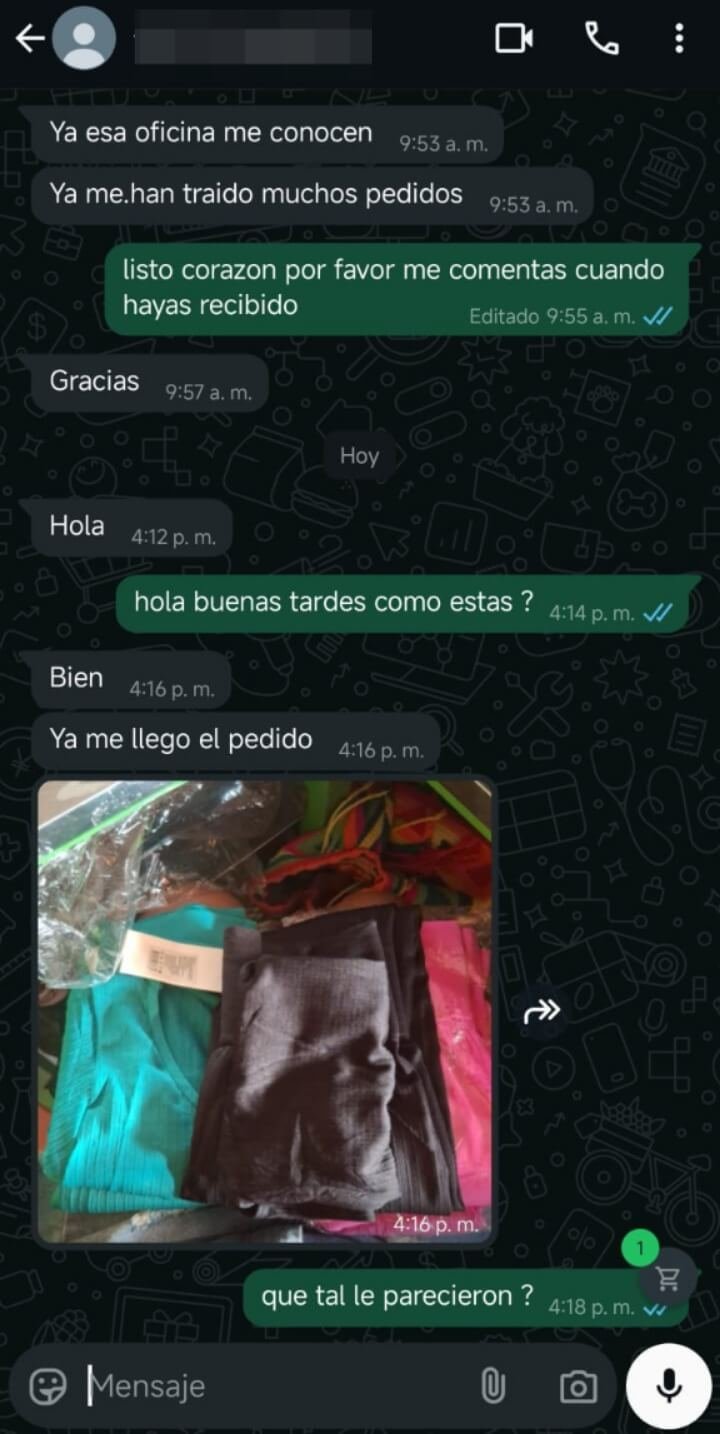
Task: Open the overflow menu
Action: click(679, 39)
